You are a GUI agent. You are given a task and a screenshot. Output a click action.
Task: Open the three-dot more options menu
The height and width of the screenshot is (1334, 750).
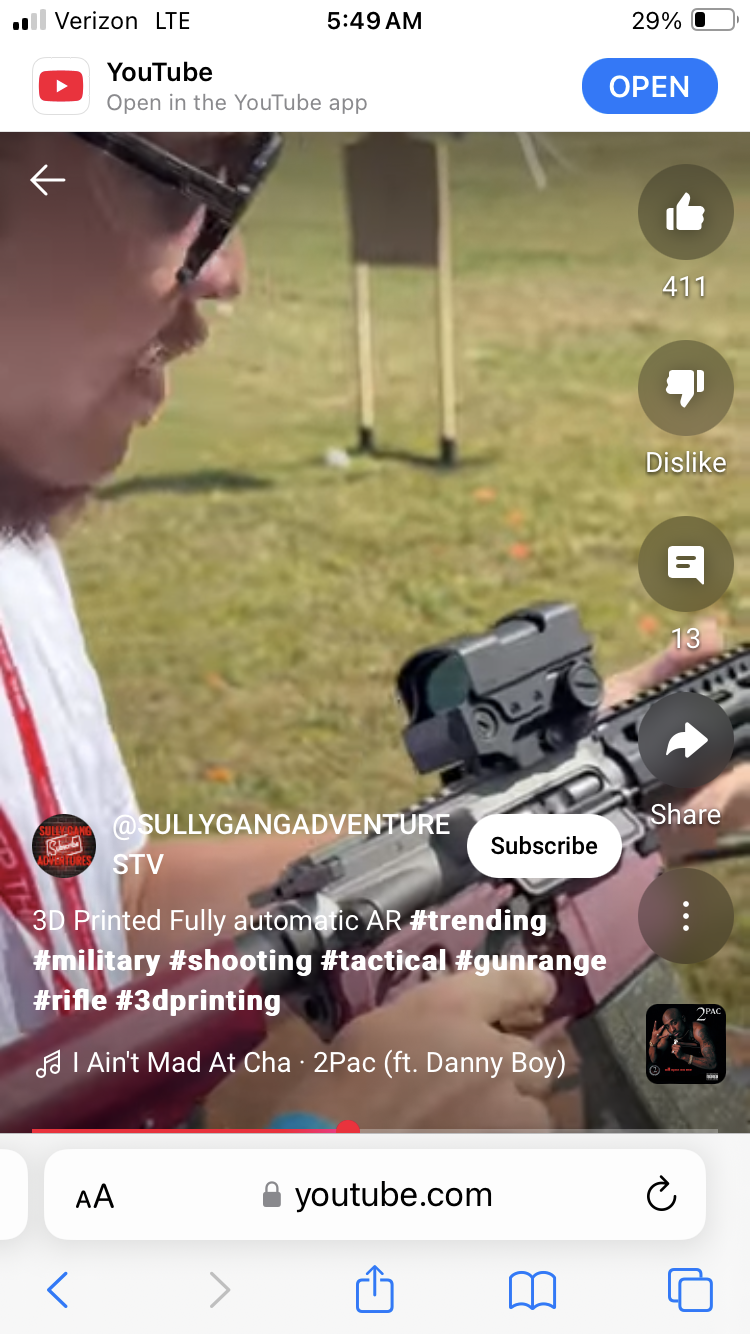coord(685,916)
